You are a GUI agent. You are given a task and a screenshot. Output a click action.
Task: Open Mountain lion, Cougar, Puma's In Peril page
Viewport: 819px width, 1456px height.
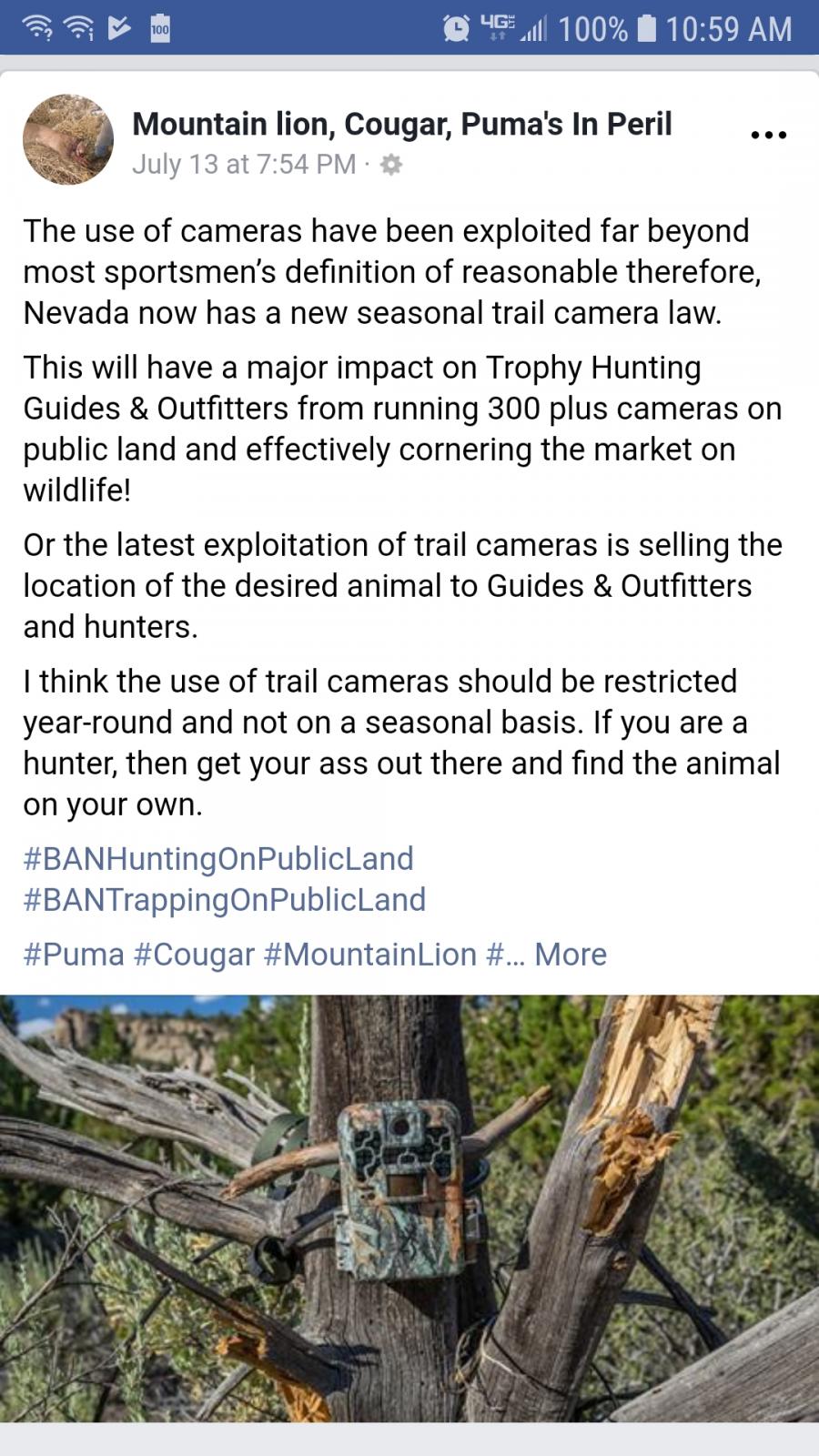(x=401, y=124)
